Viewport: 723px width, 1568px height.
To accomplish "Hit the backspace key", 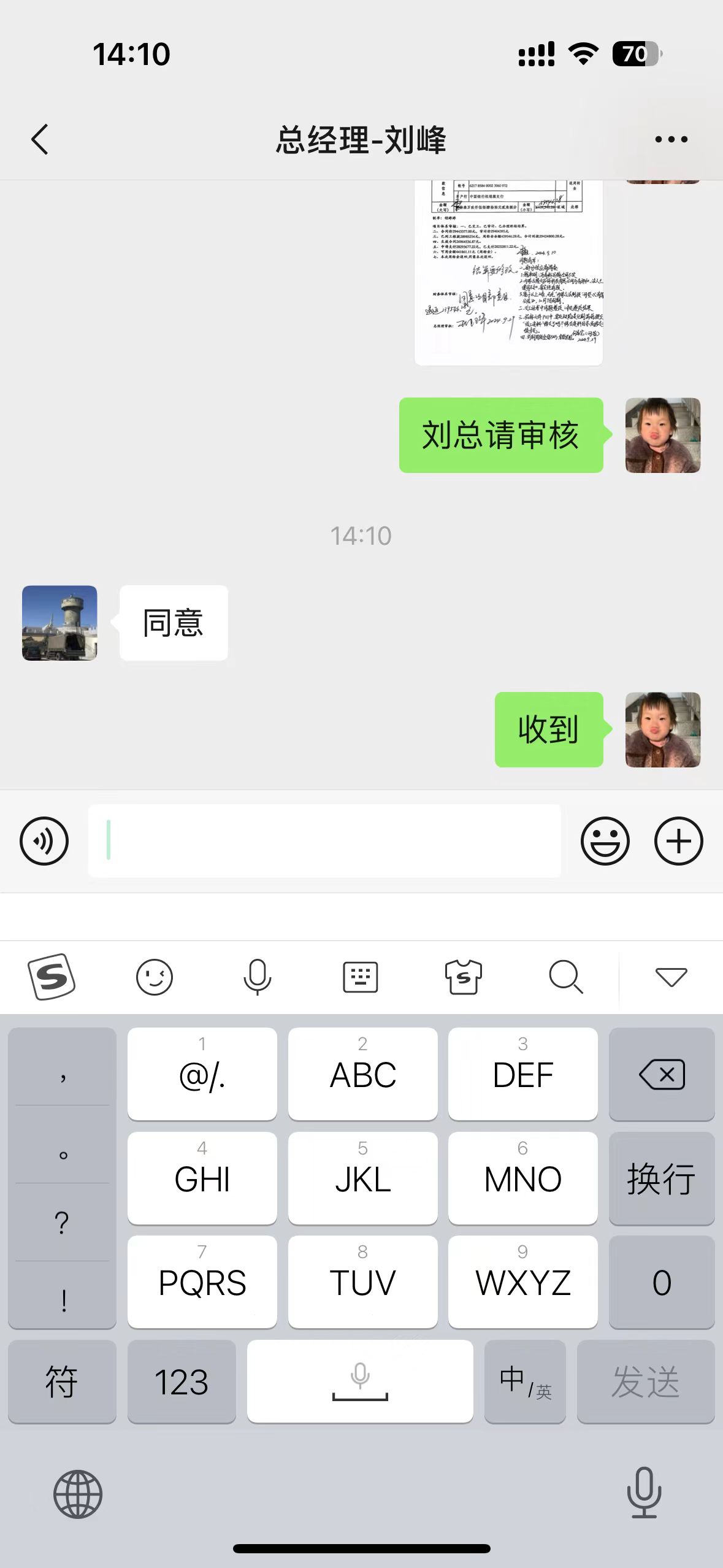I will (661, 1074).
